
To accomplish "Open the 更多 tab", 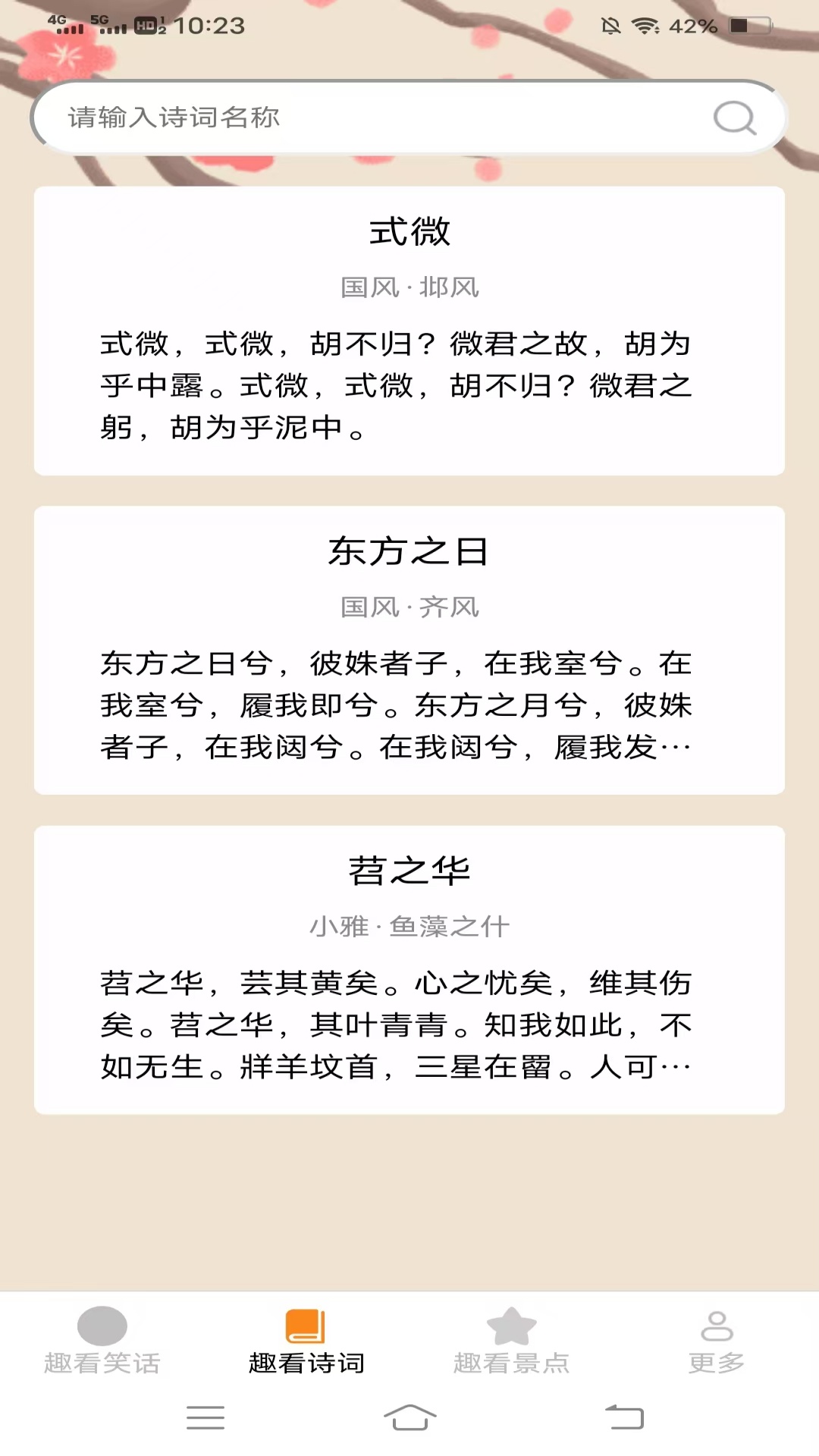I will 716,1341.
